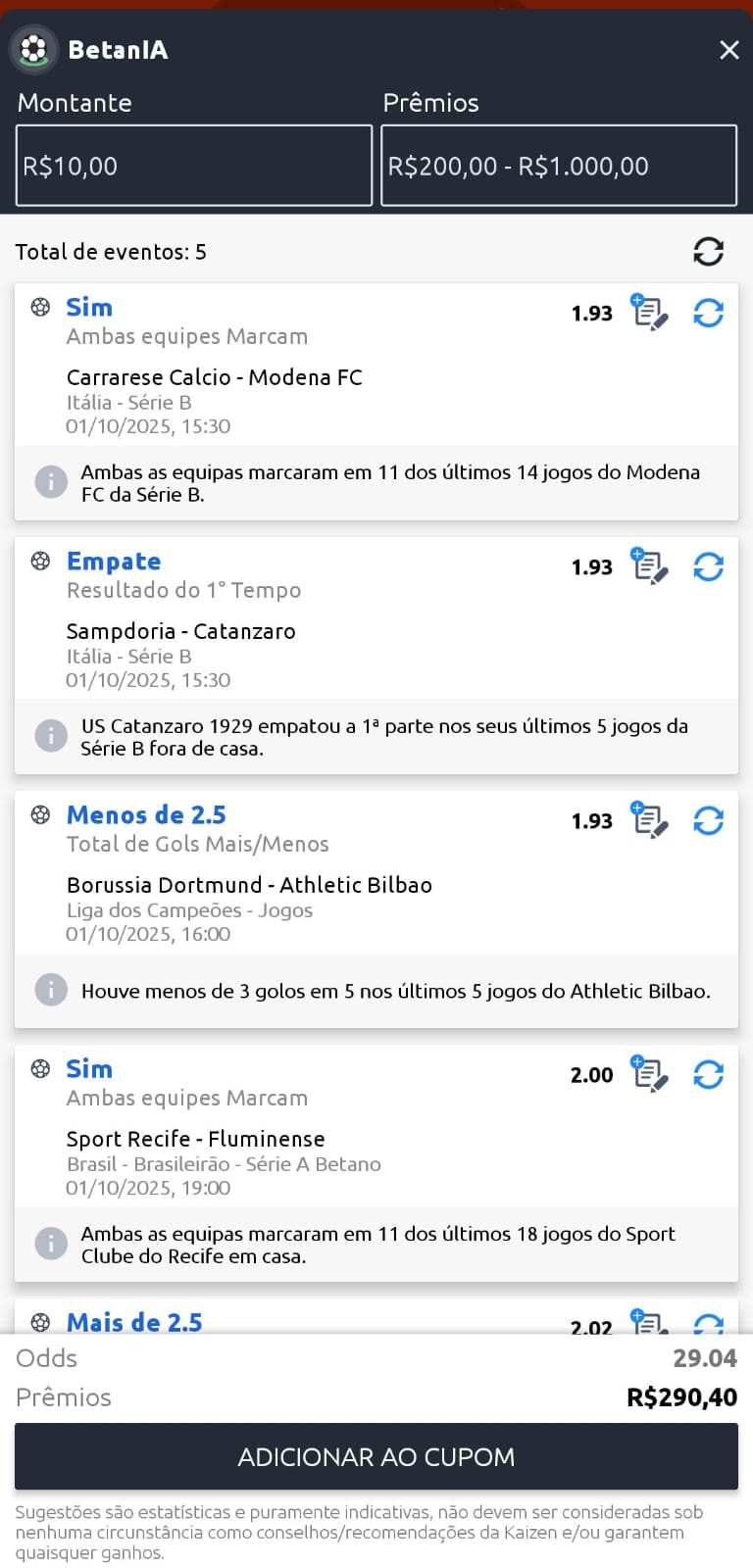
Task: Click info icon about Athletic Bilbao goals
Action: [51, 990]
